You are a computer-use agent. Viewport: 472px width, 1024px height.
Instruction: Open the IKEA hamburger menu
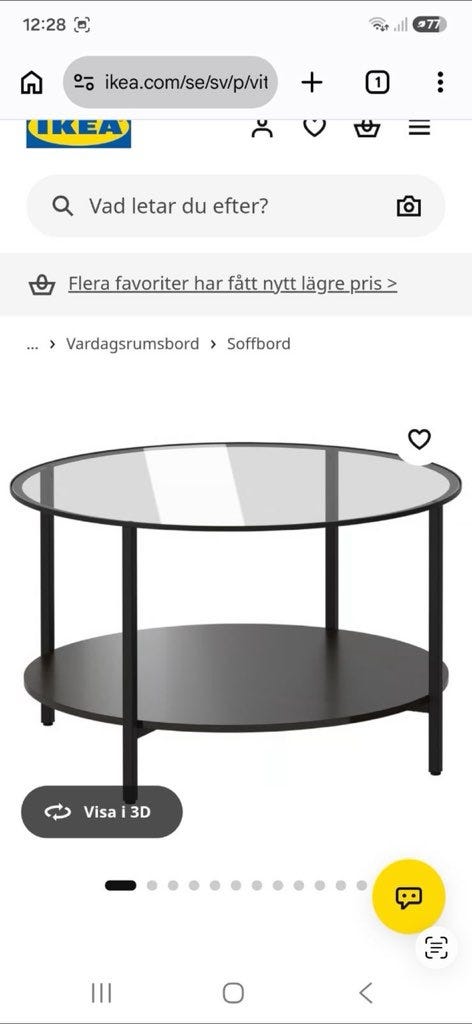420,128
